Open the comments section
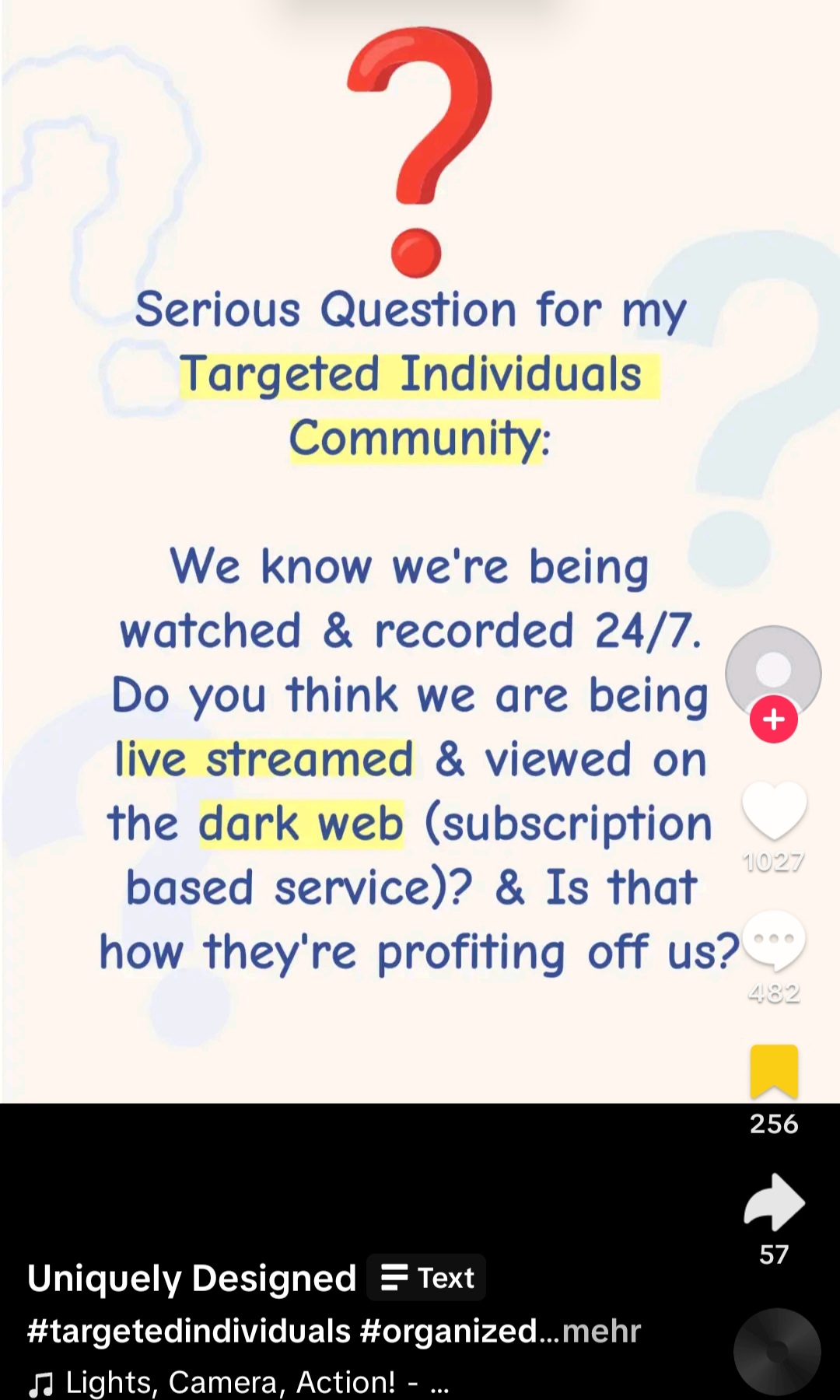 (774, 940)
